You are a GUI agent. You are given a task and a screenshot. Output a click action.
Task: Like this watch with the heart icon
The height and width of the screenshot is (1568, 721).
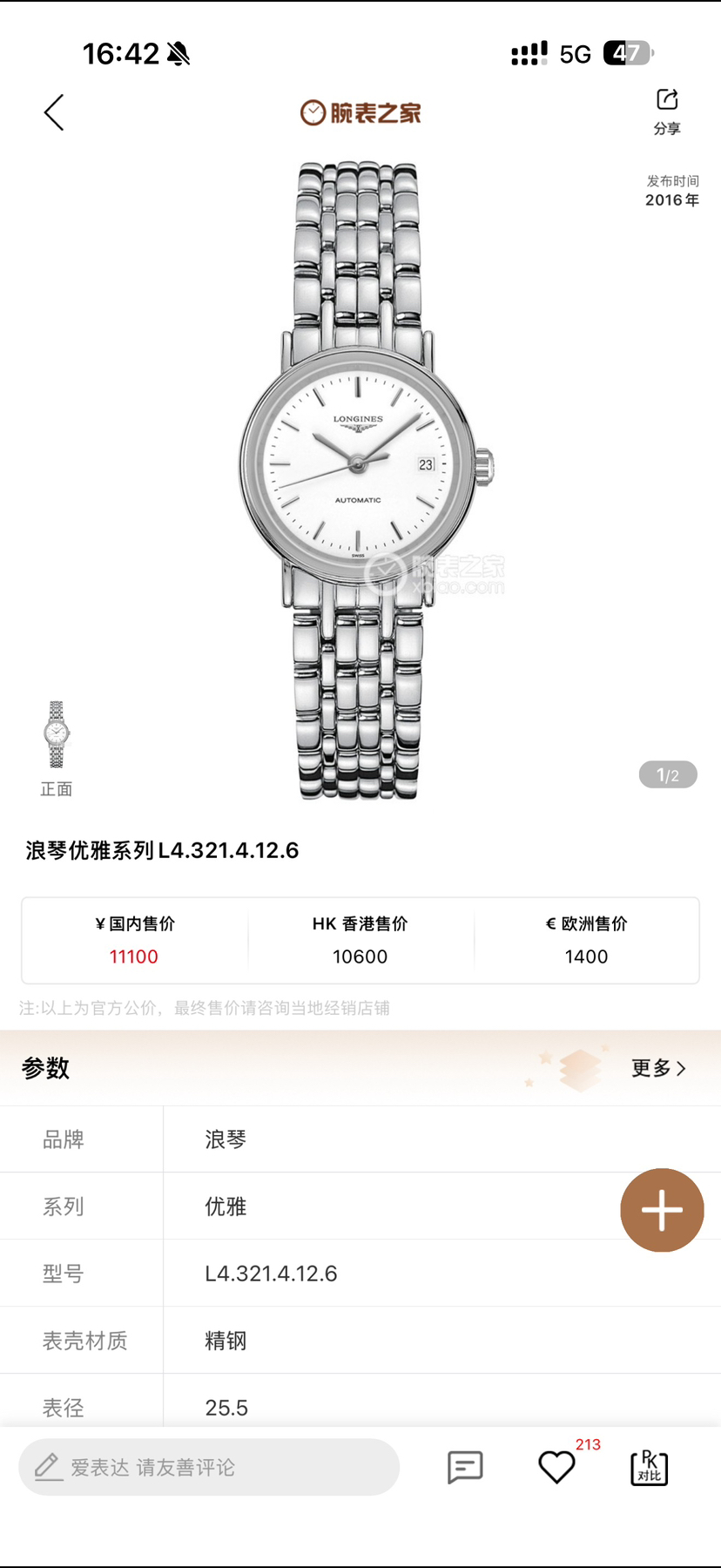pos(556,1468)
